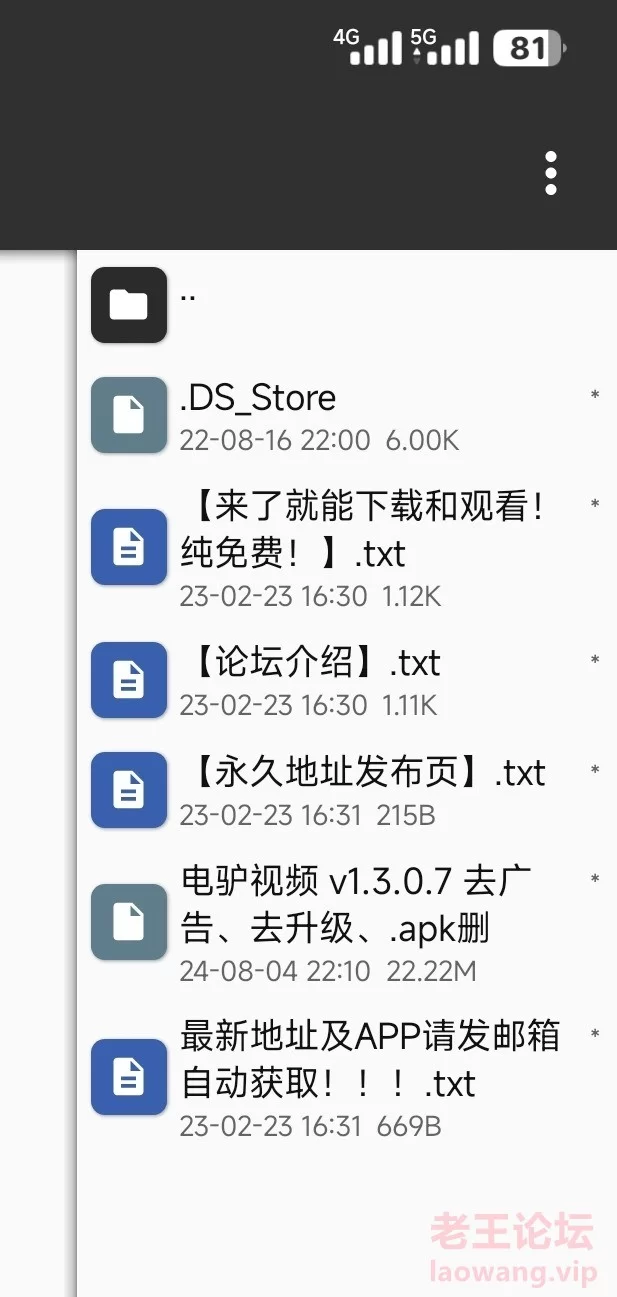This screenshot has height=1297, width=617.
Task: Open the 永久地址发布页 text file
Action: (347, 790)
